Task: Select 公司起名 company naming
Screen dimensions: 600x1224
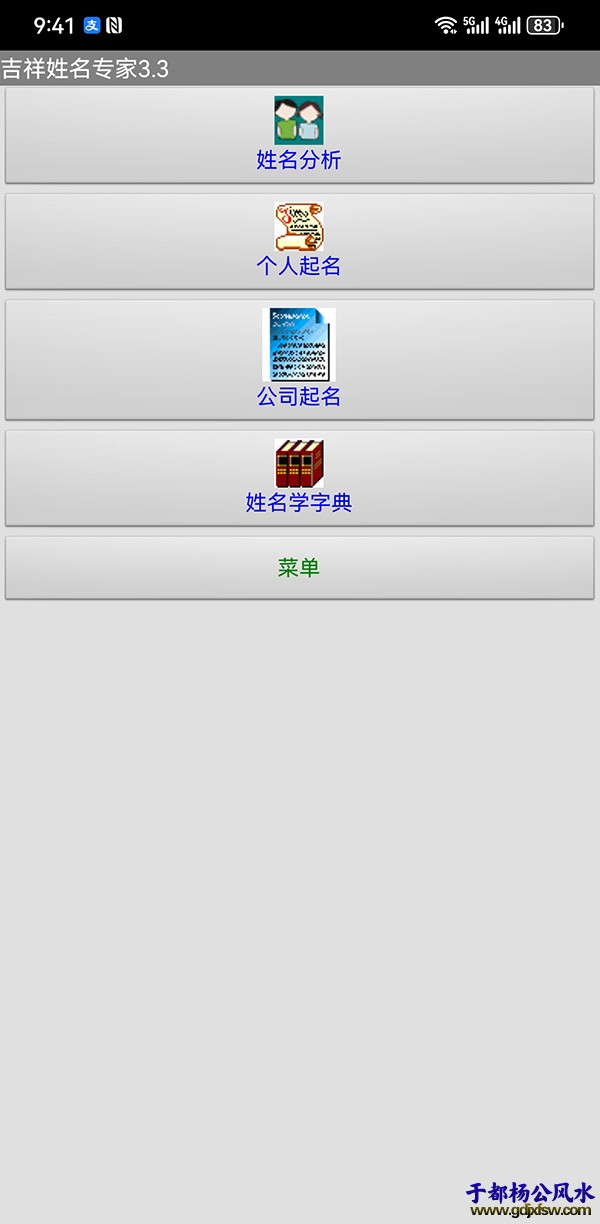Action: click(x=299, y=359)
